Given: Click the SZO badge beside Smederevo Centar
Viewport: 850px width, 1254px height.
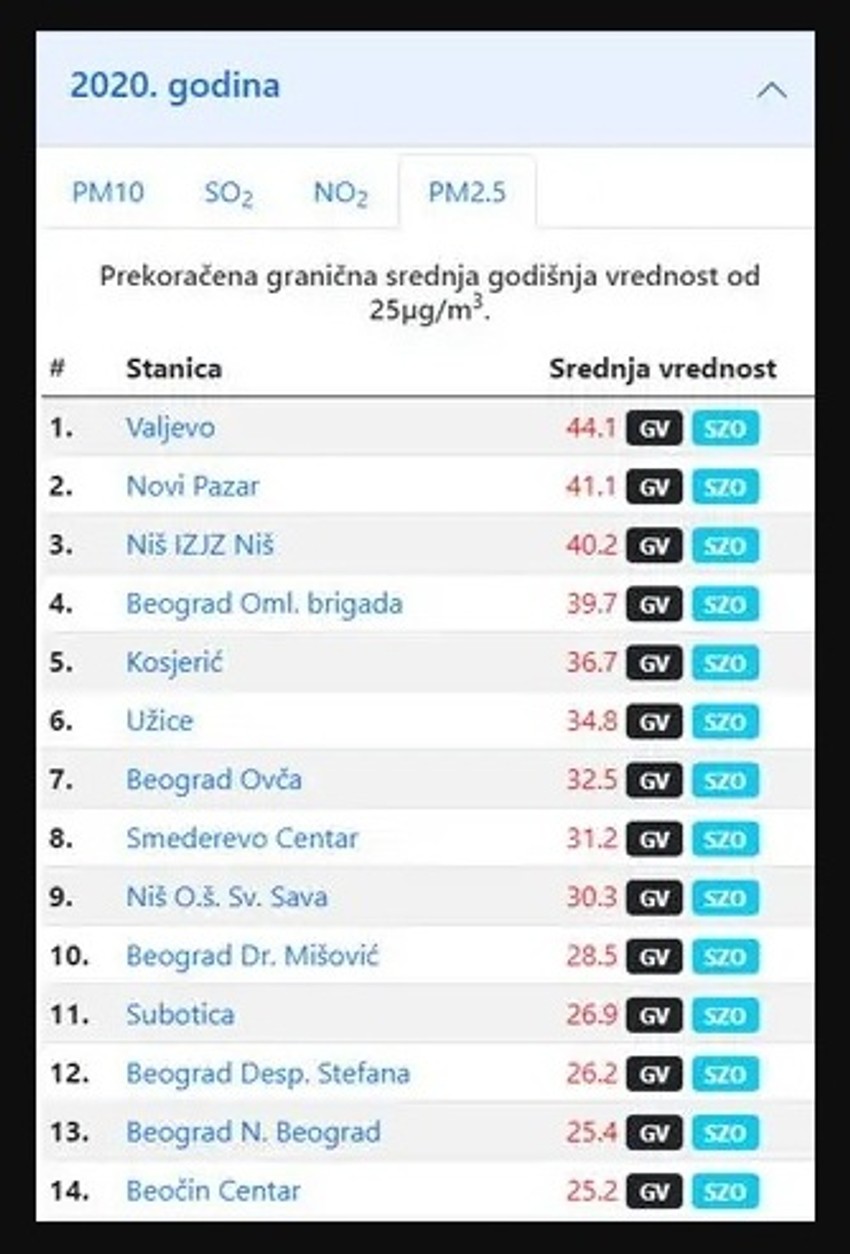Looking at the screenshot, I should coord(727,839).
